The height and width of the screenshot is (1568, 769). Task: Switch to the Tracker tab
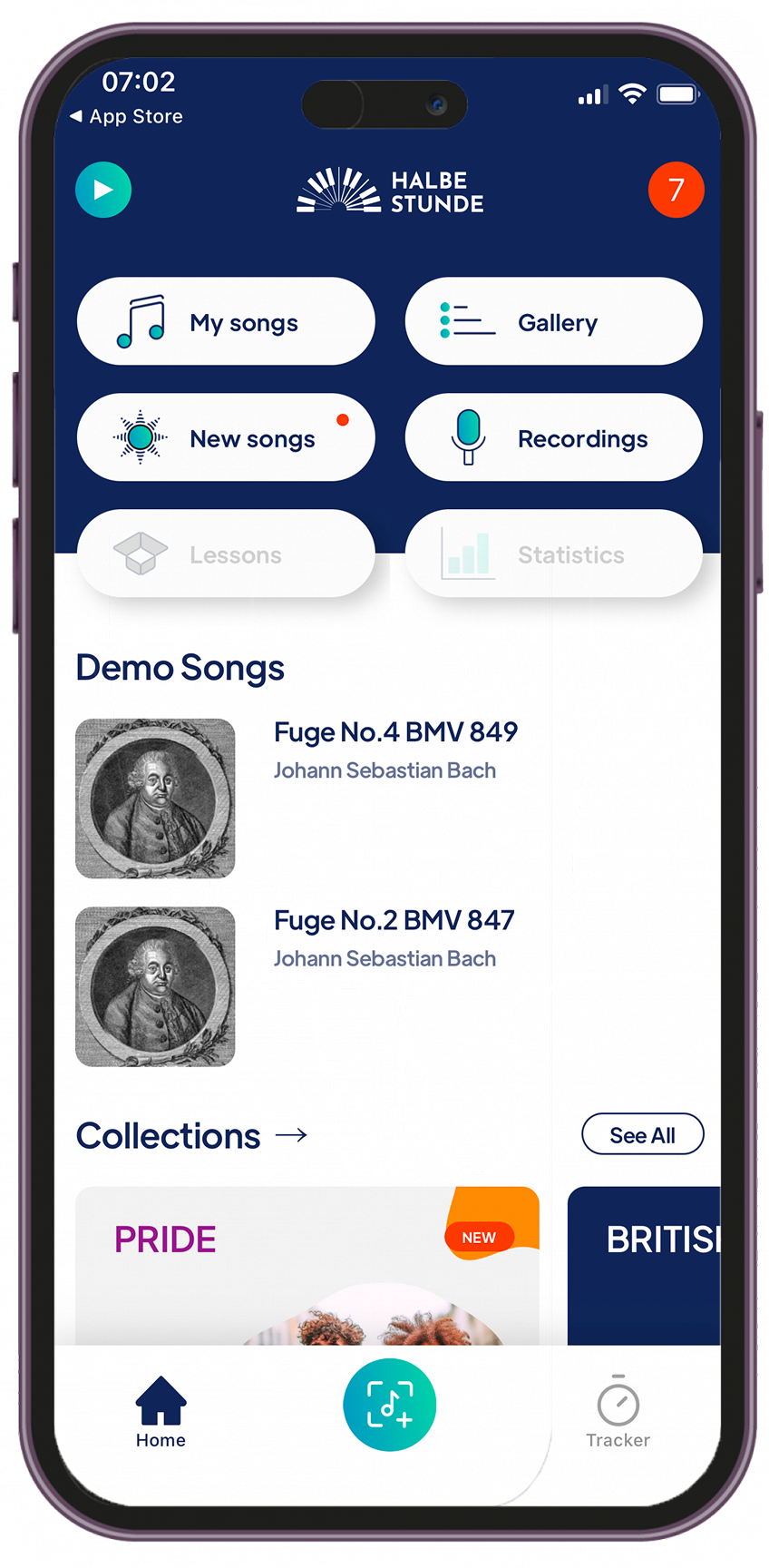(x=618, y=1412)
